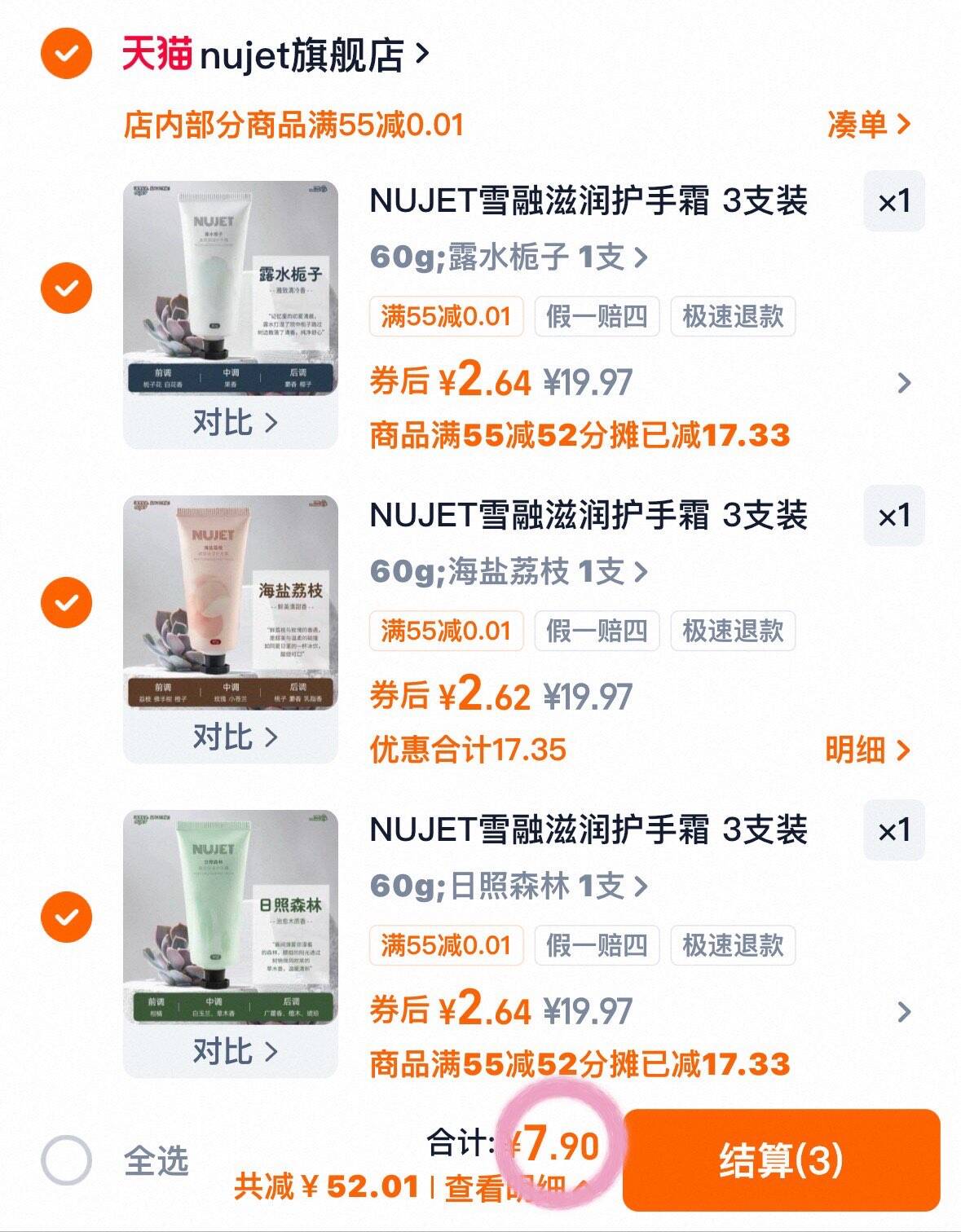The width and height of the screenshot is (961, 1232).
Task: Uncheck the nujet旗舰店 store checkbox
Action: click(x=66, y=54)
